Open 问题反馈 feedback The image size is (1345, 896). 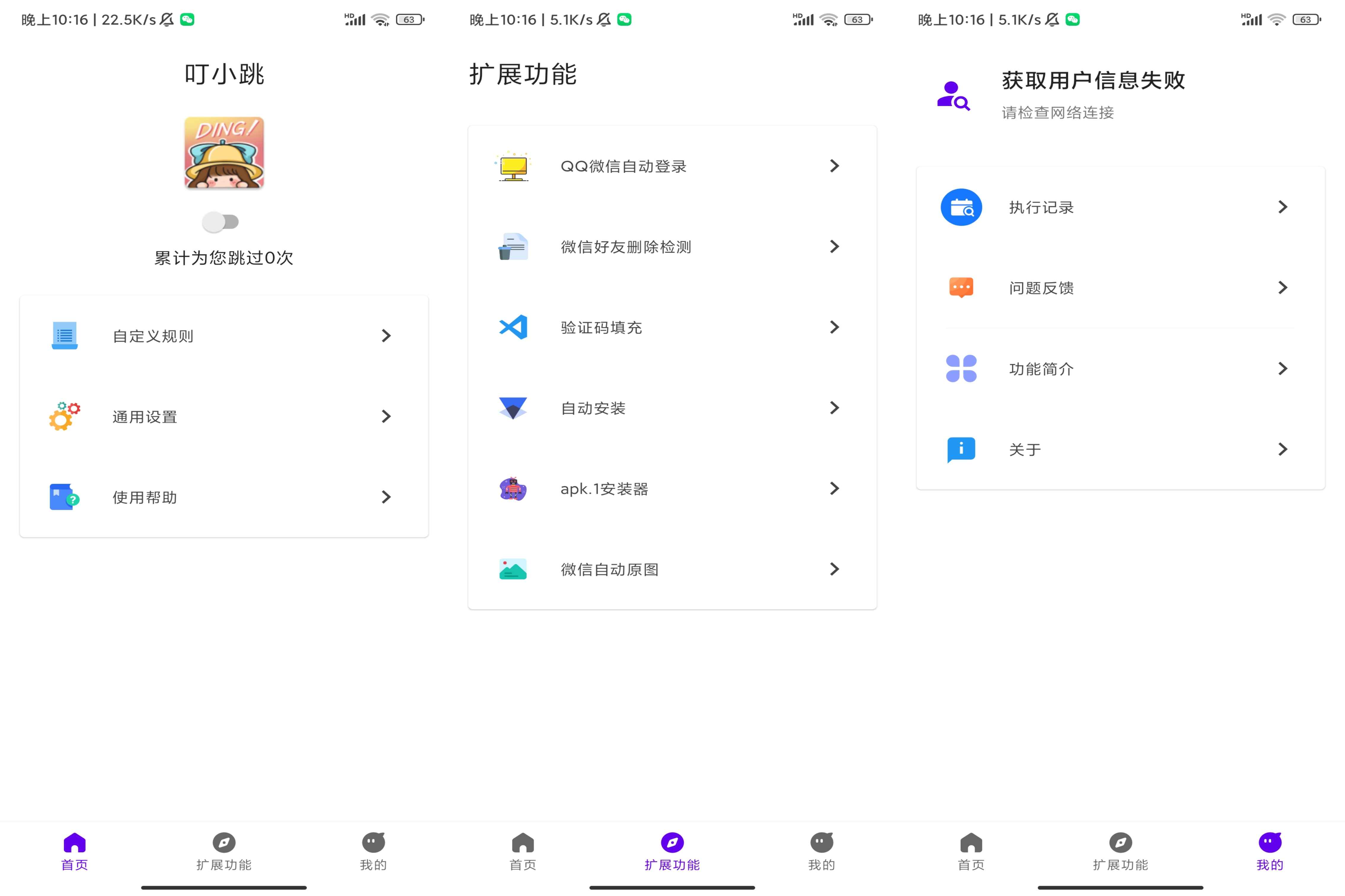(1120, 287)
